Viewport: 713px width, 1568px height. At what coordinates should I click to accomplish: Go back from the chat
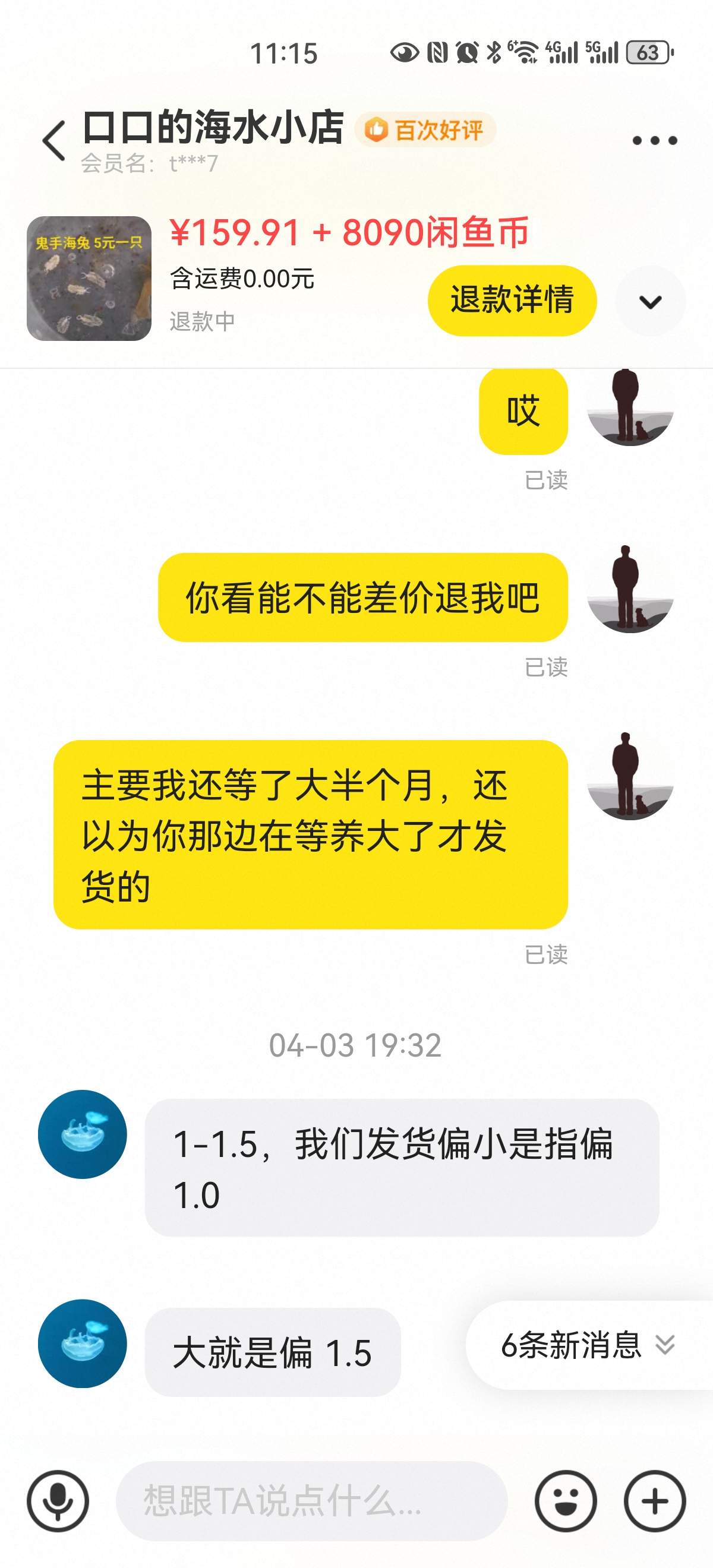coord(53,141)
